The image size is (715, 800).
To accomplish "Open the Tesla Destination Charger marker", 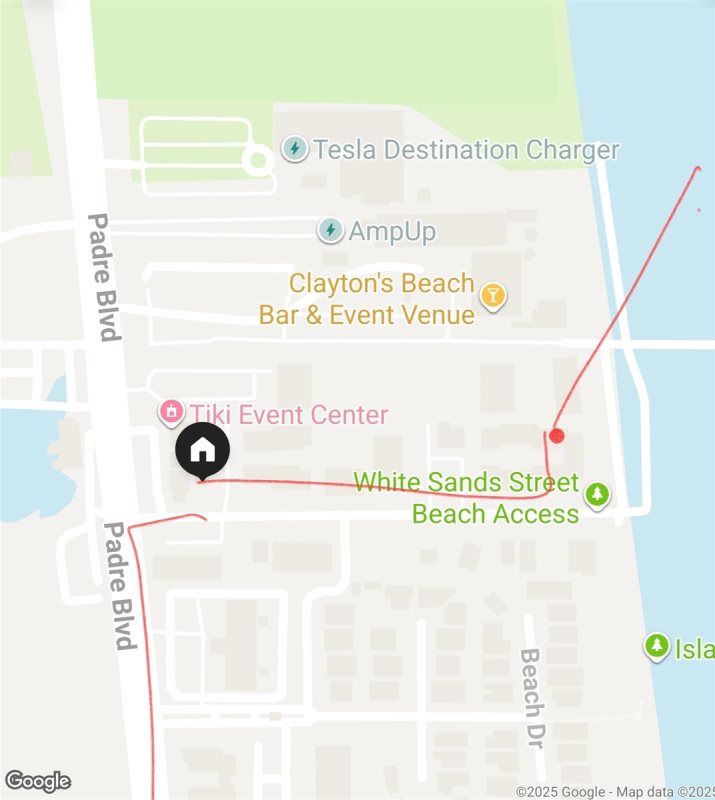I will [x=295, y=150].
